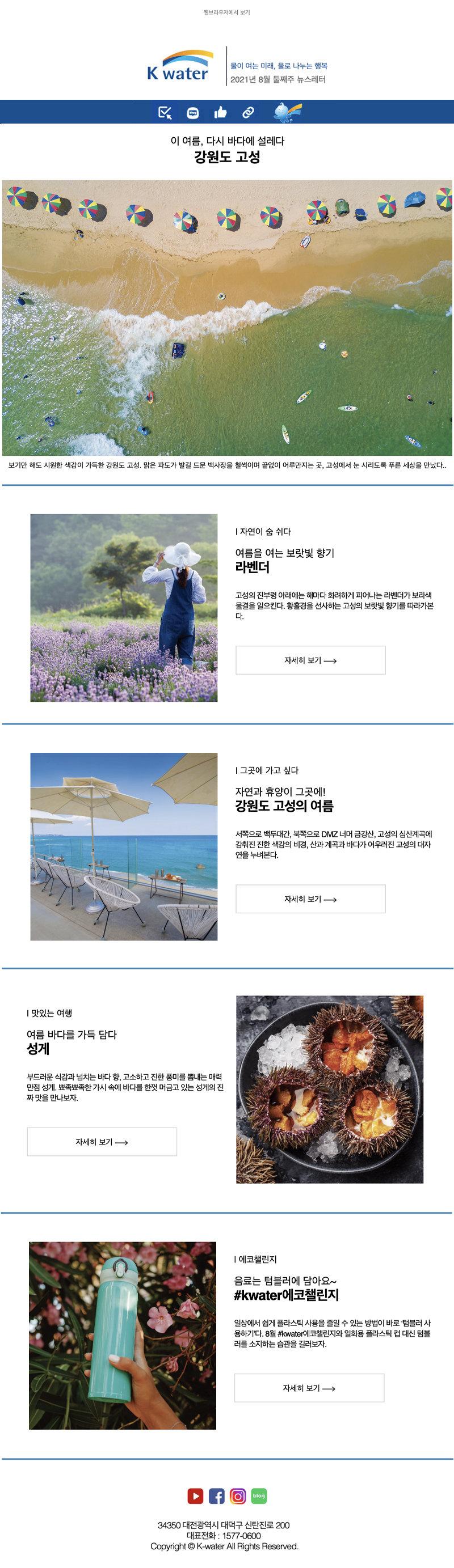The height and width of the screenshot is (1568, 454).
Task: Open the Facebook page icon
Action: click(x=216, y=1495)
